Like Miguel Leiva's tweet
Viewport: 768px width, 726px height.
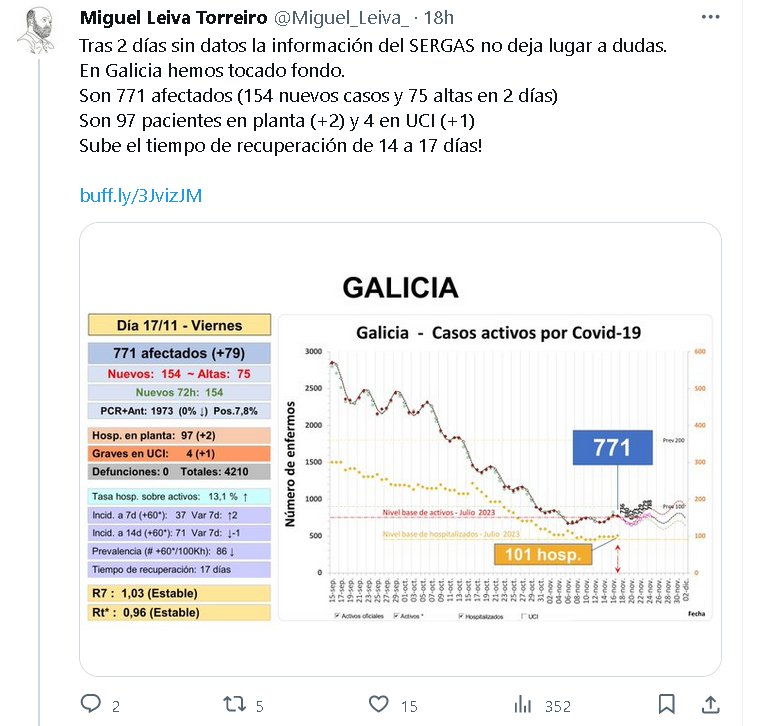pyautogui.click(x=379, y=705)
